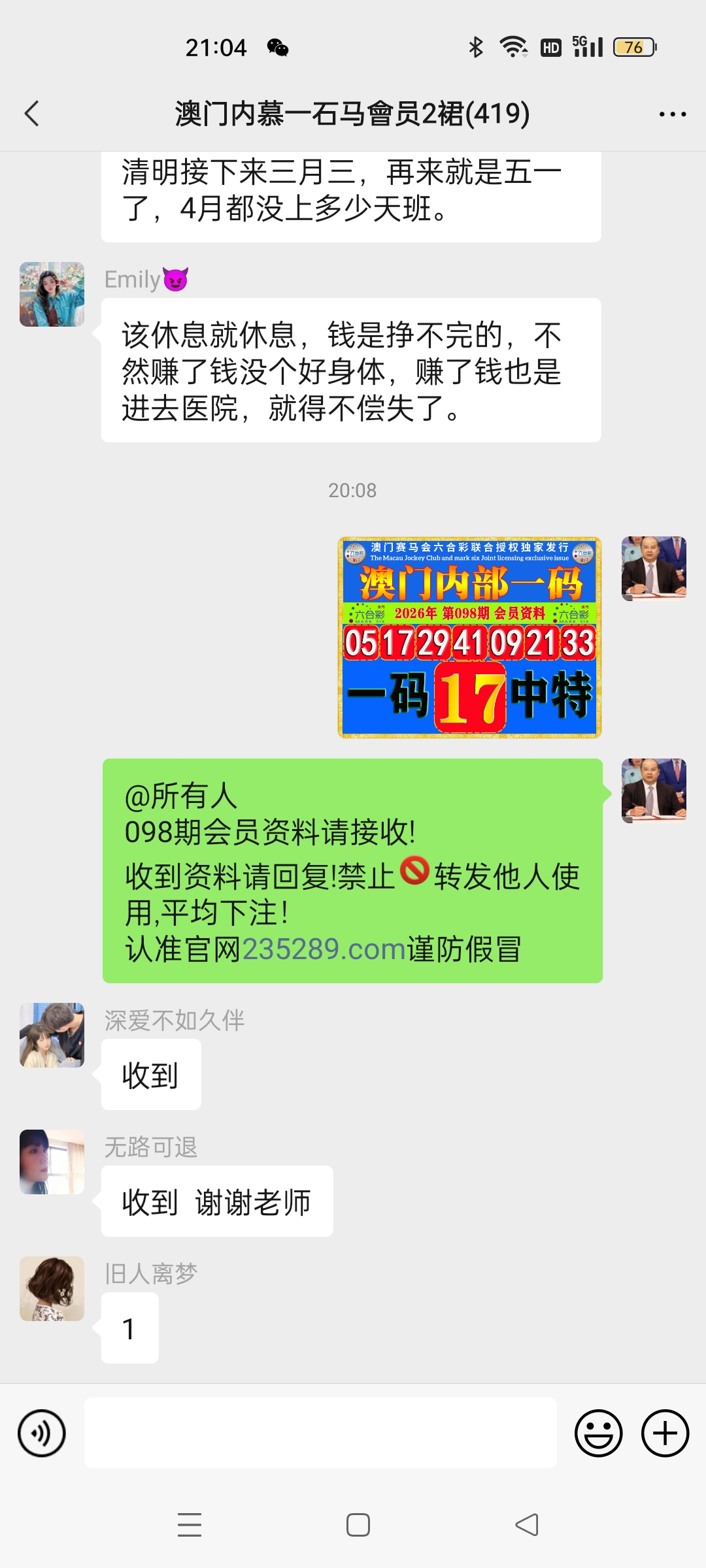Open 无路可退's profile avatar

pos(52,1162)
